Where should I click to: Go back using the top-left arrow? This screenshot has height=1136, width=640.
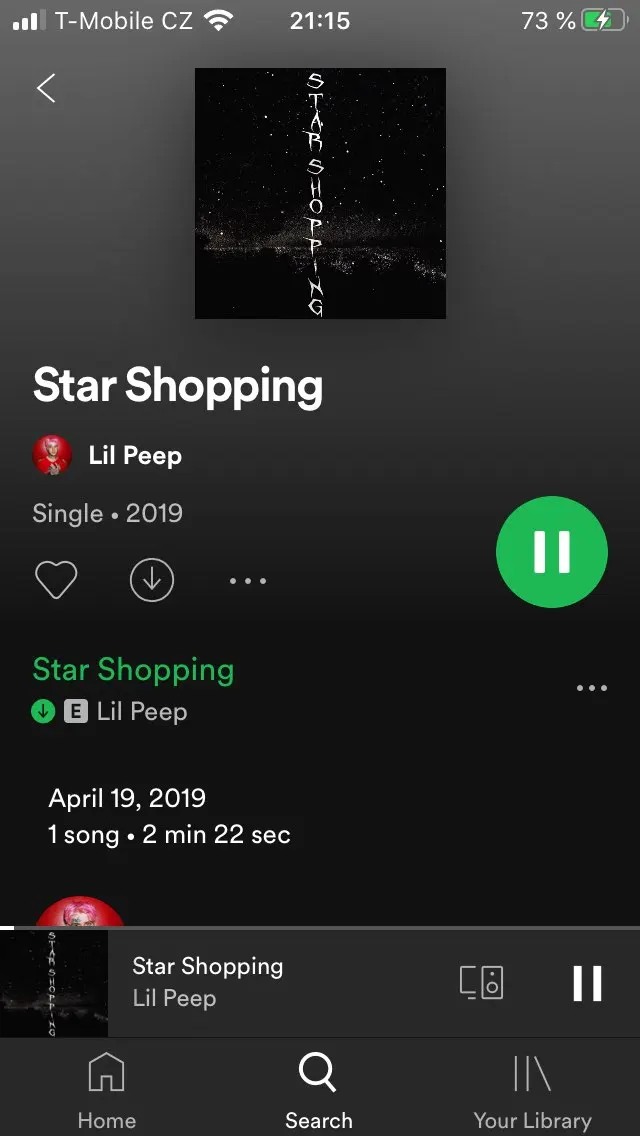46,88
